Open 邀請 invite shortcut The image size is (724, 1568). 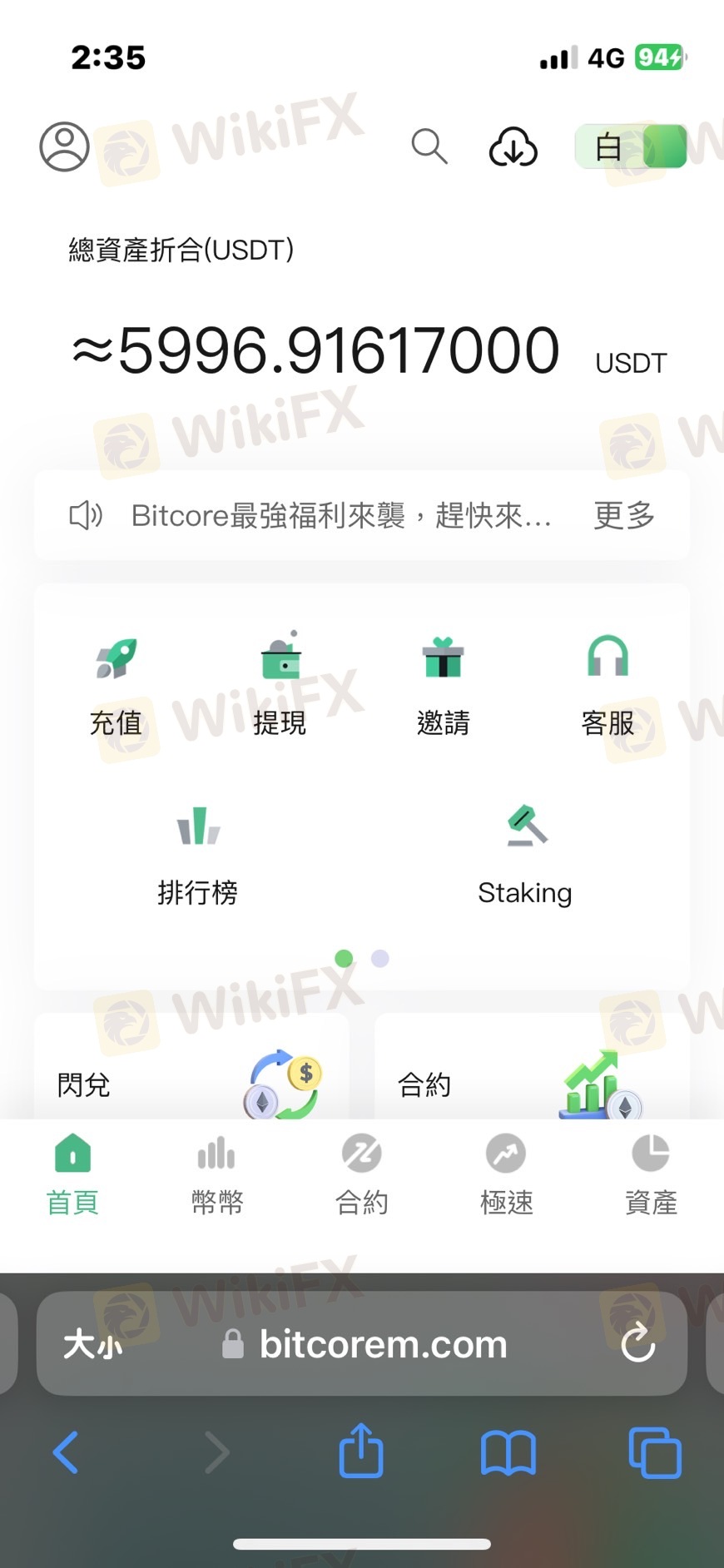pyautogui.click(x=443, y=687)
